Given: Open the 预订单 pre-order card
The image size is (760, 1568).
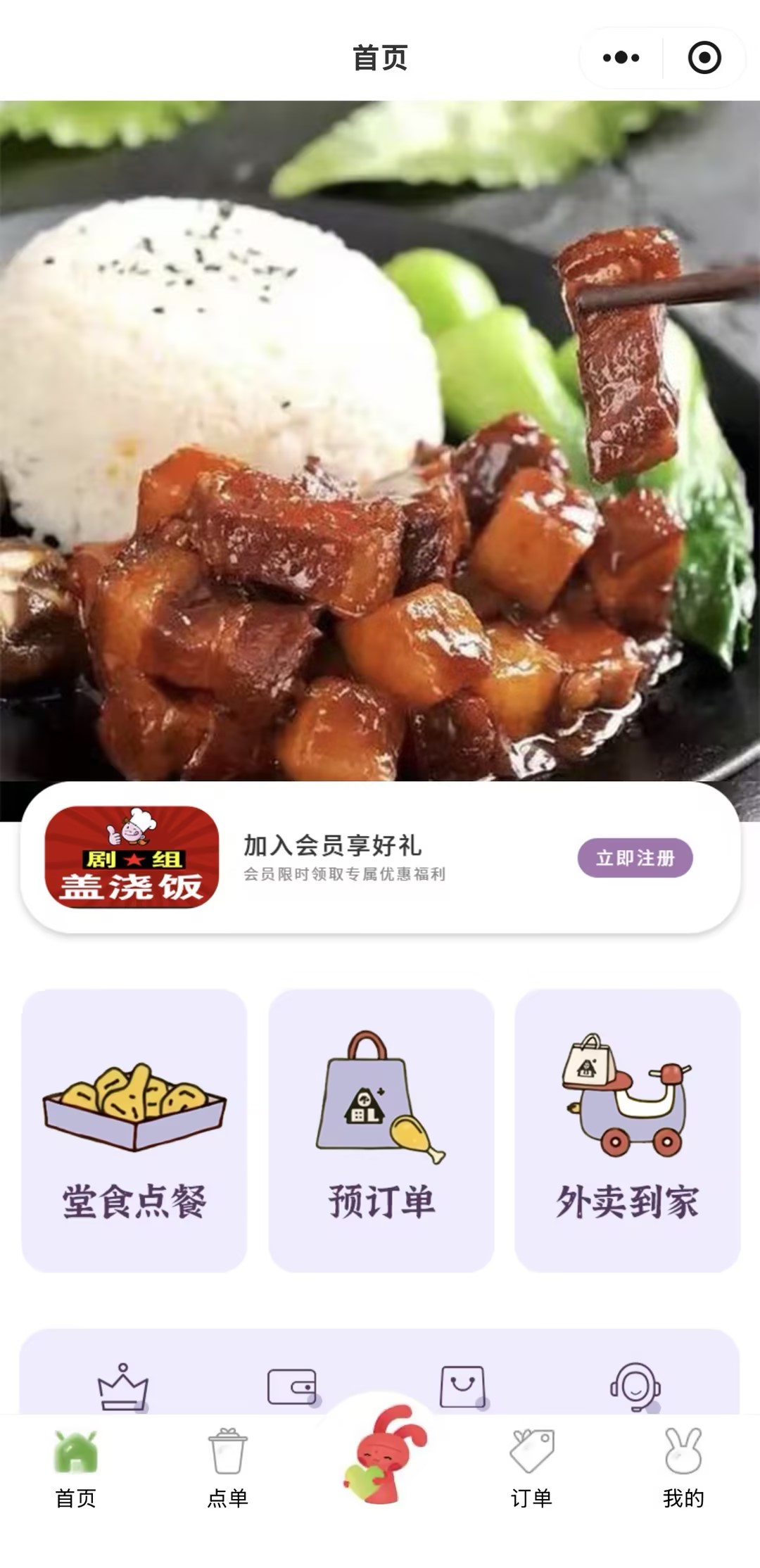Looking at the screenshot, I should pyautogui.click(x=381, y=1130).
